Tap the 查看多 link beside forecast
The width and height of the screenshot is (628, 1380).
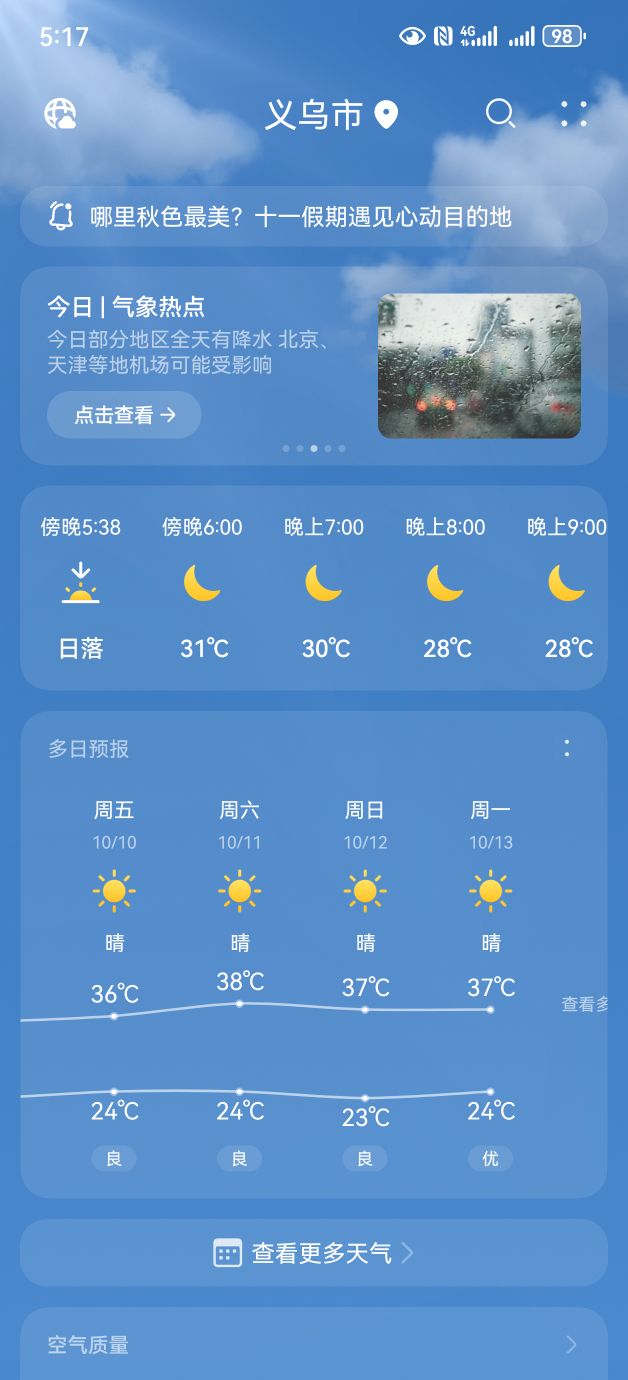(585, 1005)
